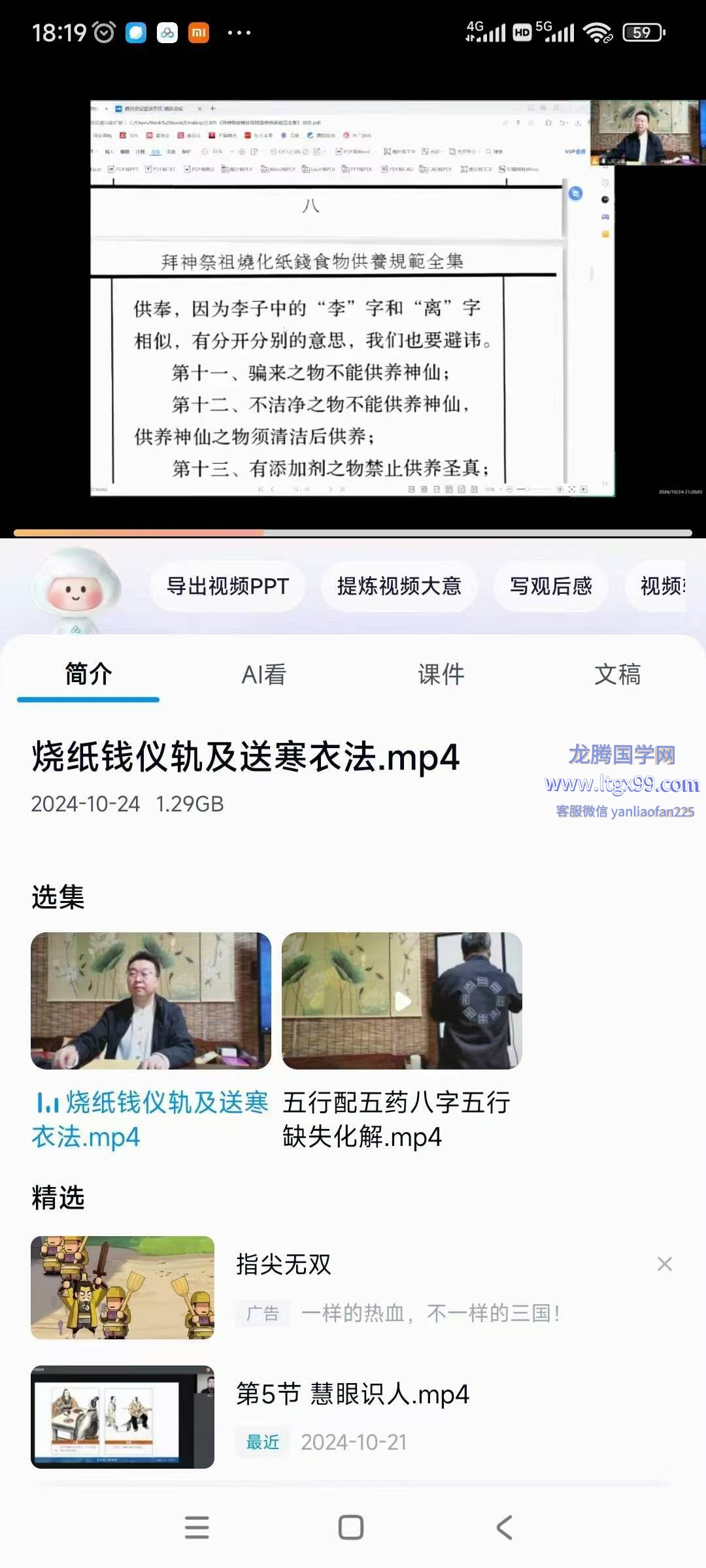
Task: Play 五行配五药八字五行缺失化解.mp4 episode
Action: pyautogui.click(x=402, y=1001)
